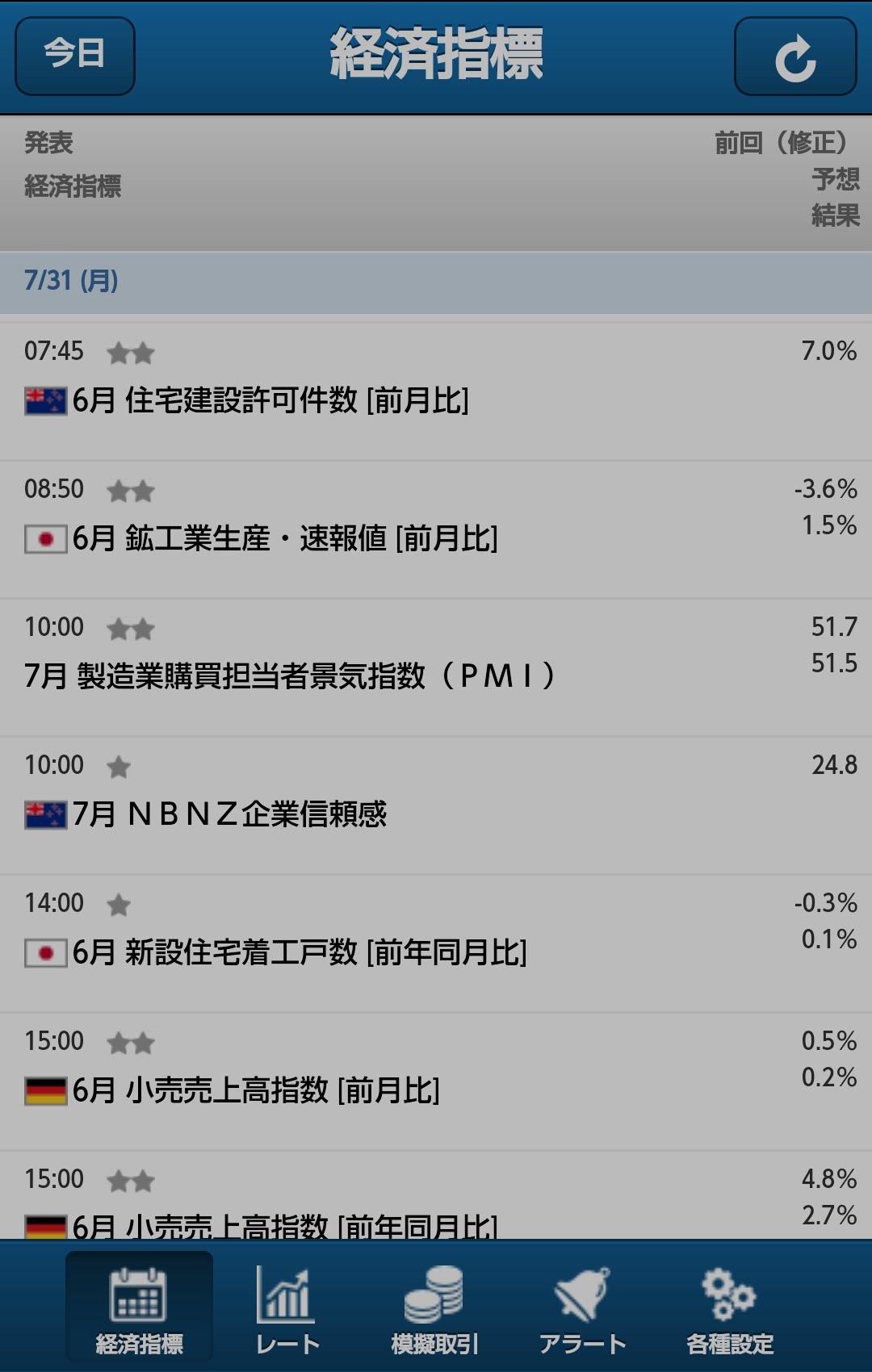Open the 経済指標 tab
This screenshot has width=872, height=1372.
(x=139, y=1307)
